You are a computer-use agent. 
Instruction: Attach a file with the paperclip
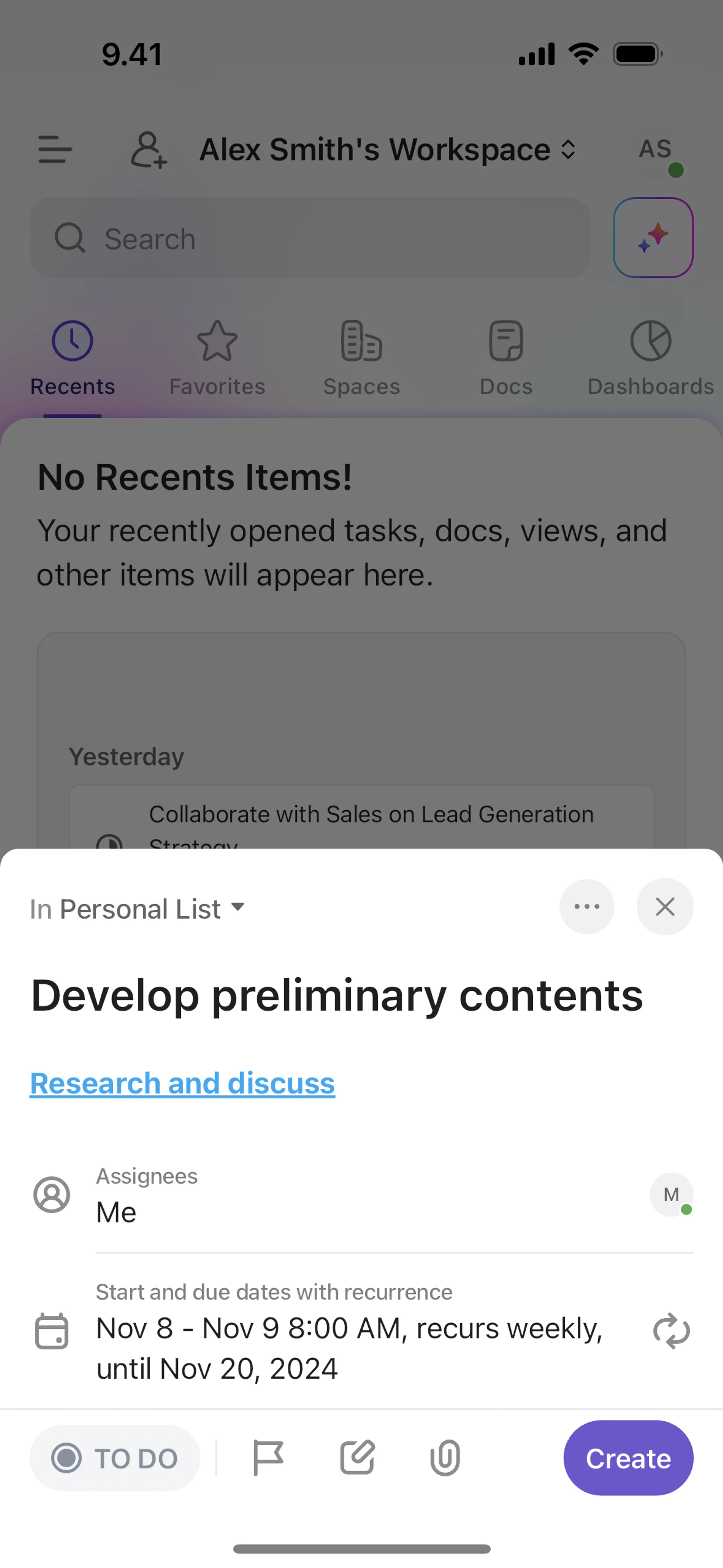(x=445, y=1458)
